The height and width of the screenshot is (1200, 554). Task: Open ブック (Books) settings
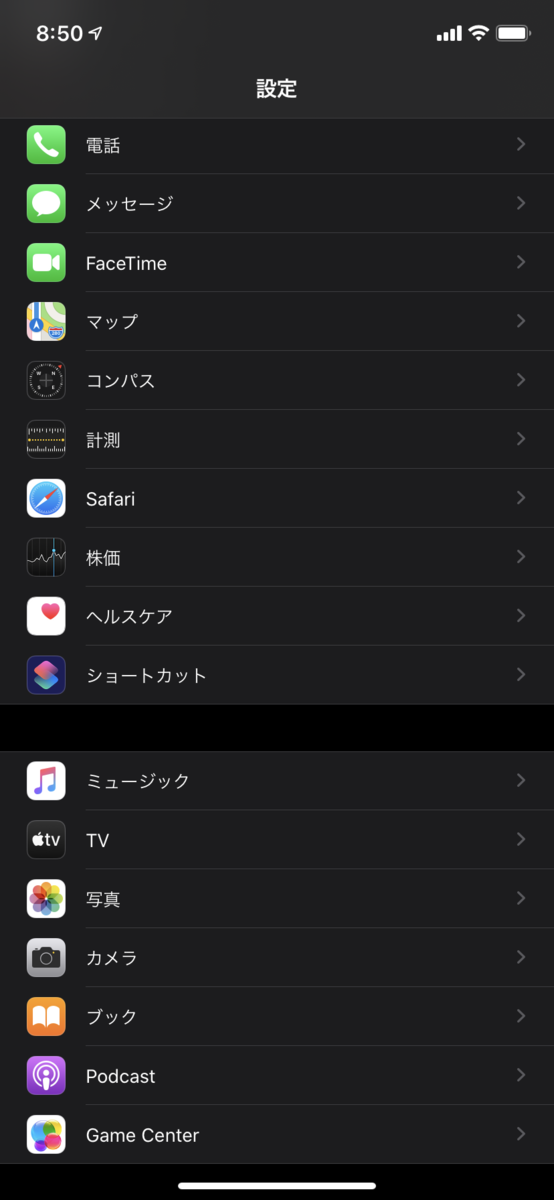[x=277, y=1017]
